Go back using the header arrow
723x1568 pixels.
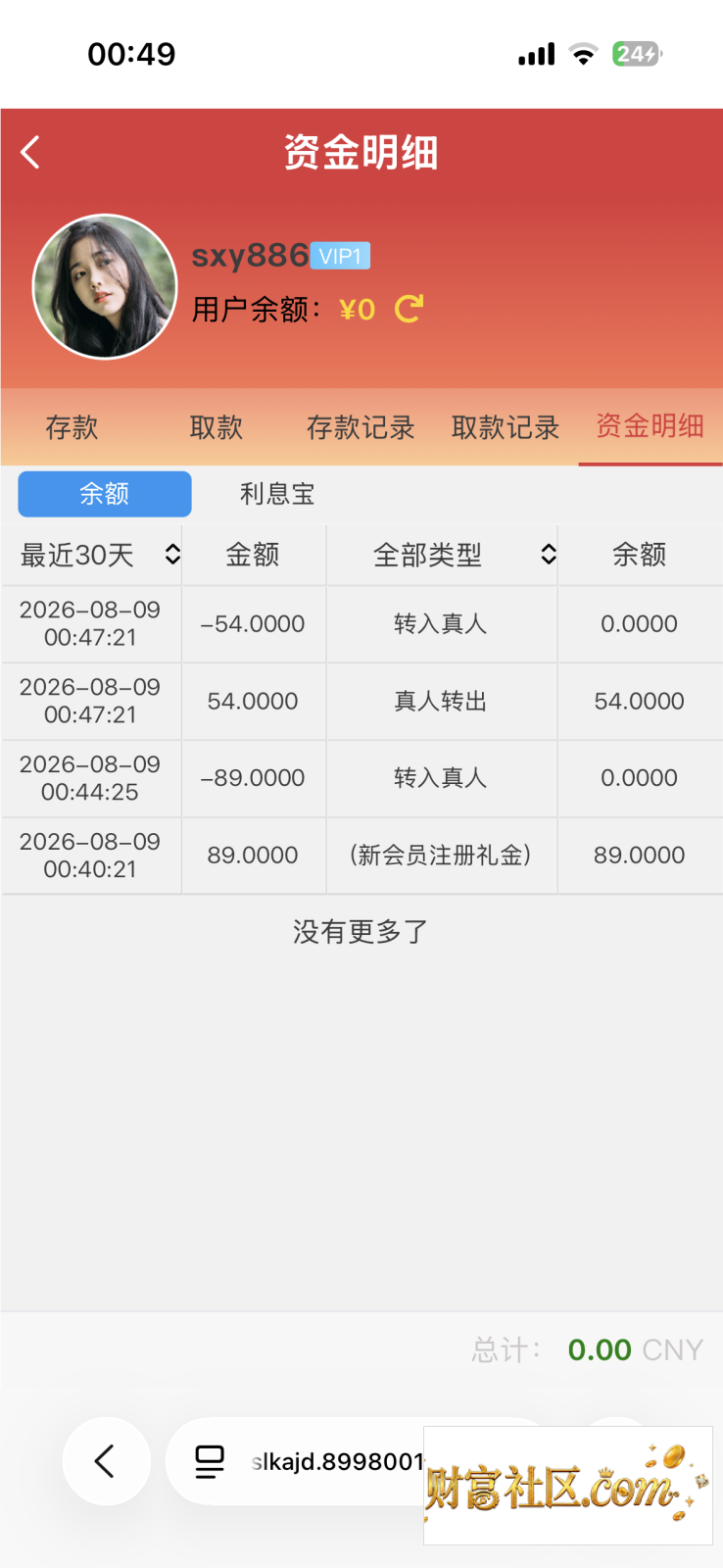30,152
